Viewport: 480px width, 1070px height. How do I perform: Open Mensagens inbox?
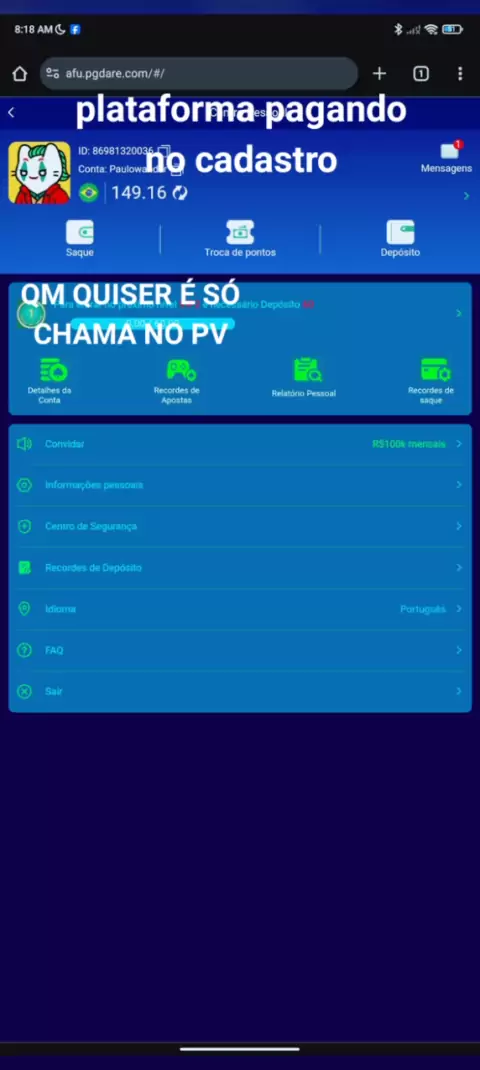446,157
